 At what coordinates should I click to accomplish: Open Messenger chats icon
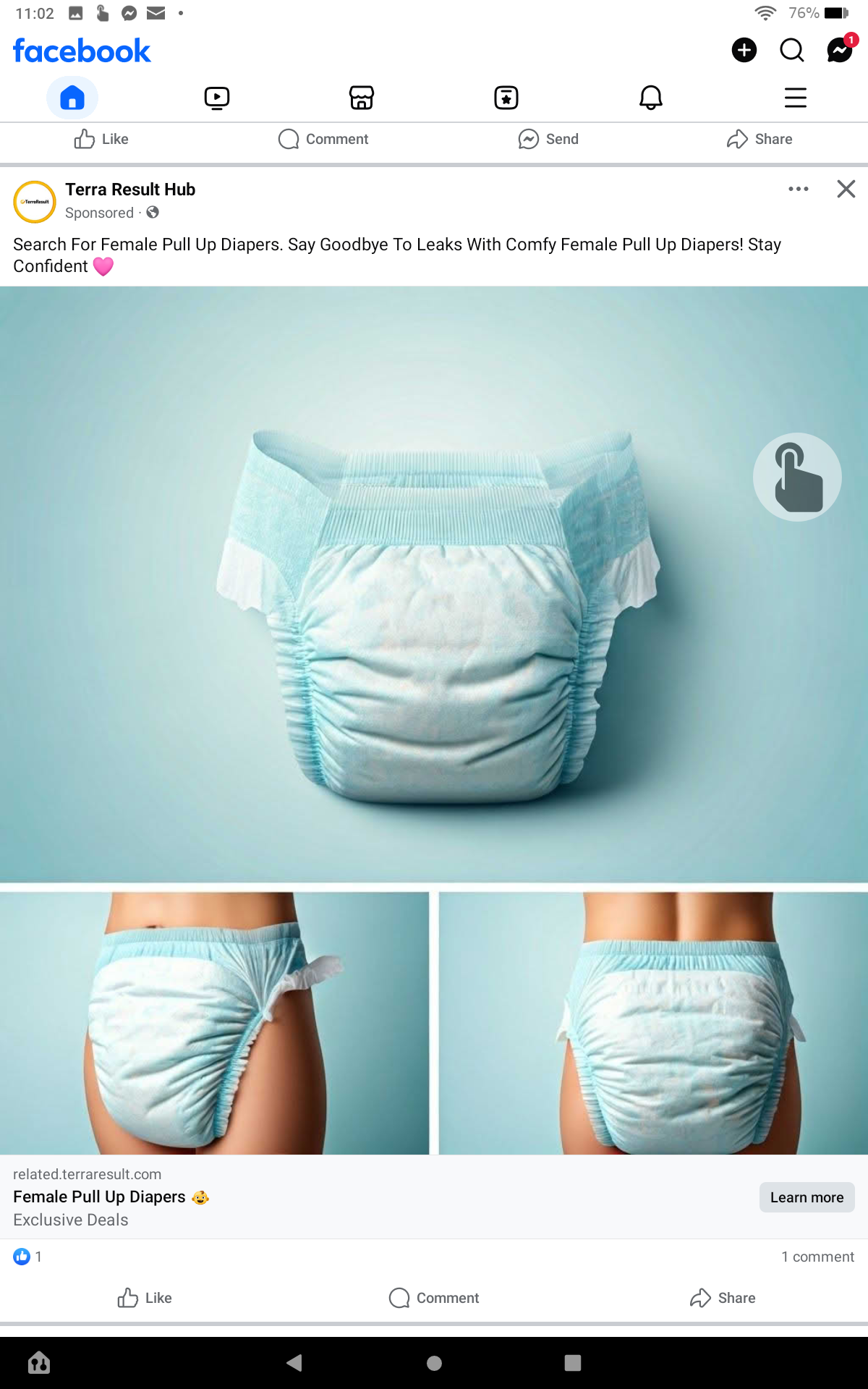pos(841,50)
